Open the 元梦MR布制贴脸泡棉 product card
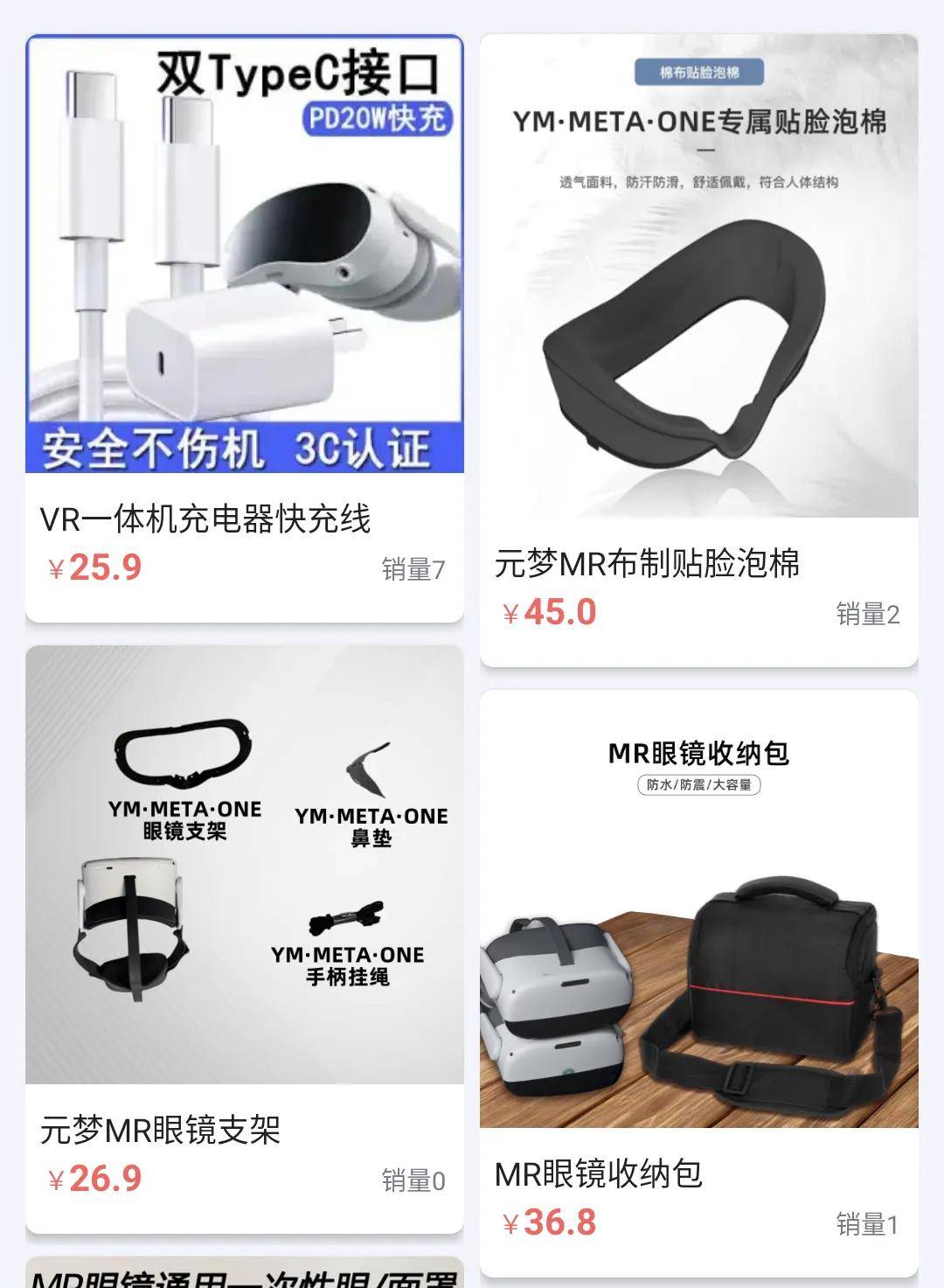This screenshot has height=1288, width=944. (698, 350)
